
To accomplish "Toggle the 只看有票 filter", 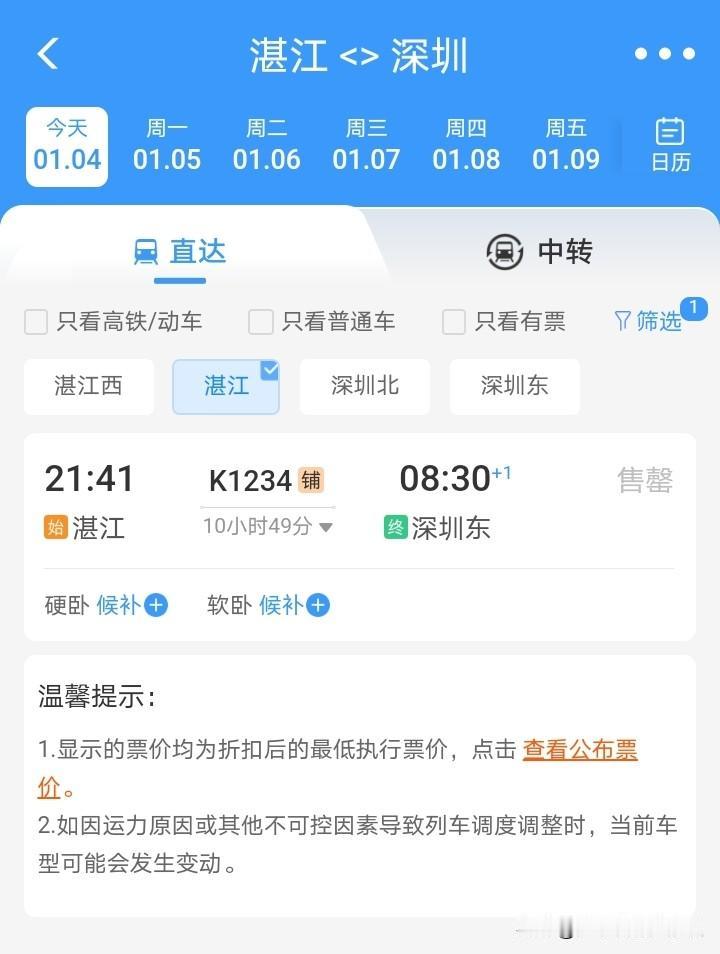I will click(x=452, y=322).
